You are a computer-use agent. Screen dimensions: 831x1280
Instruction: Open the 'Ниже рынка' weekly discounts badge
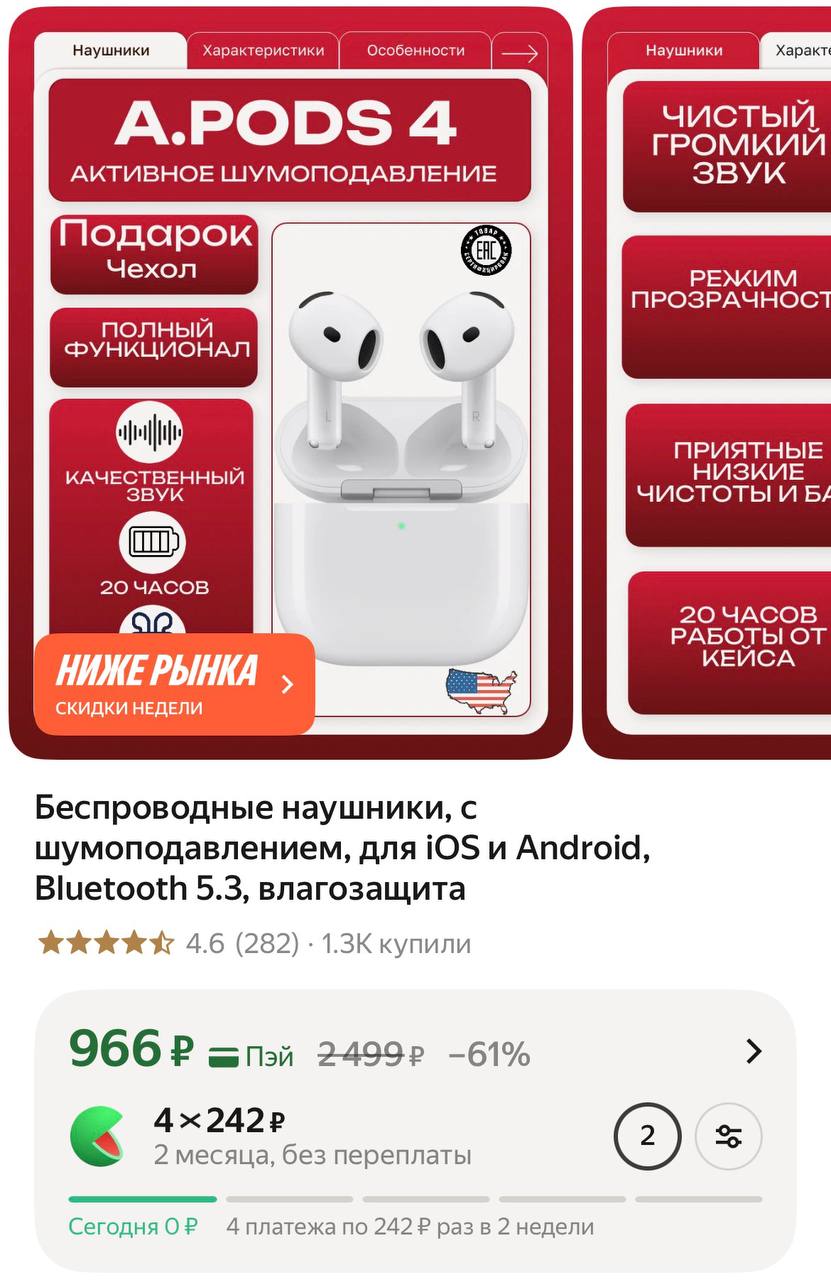174,684
